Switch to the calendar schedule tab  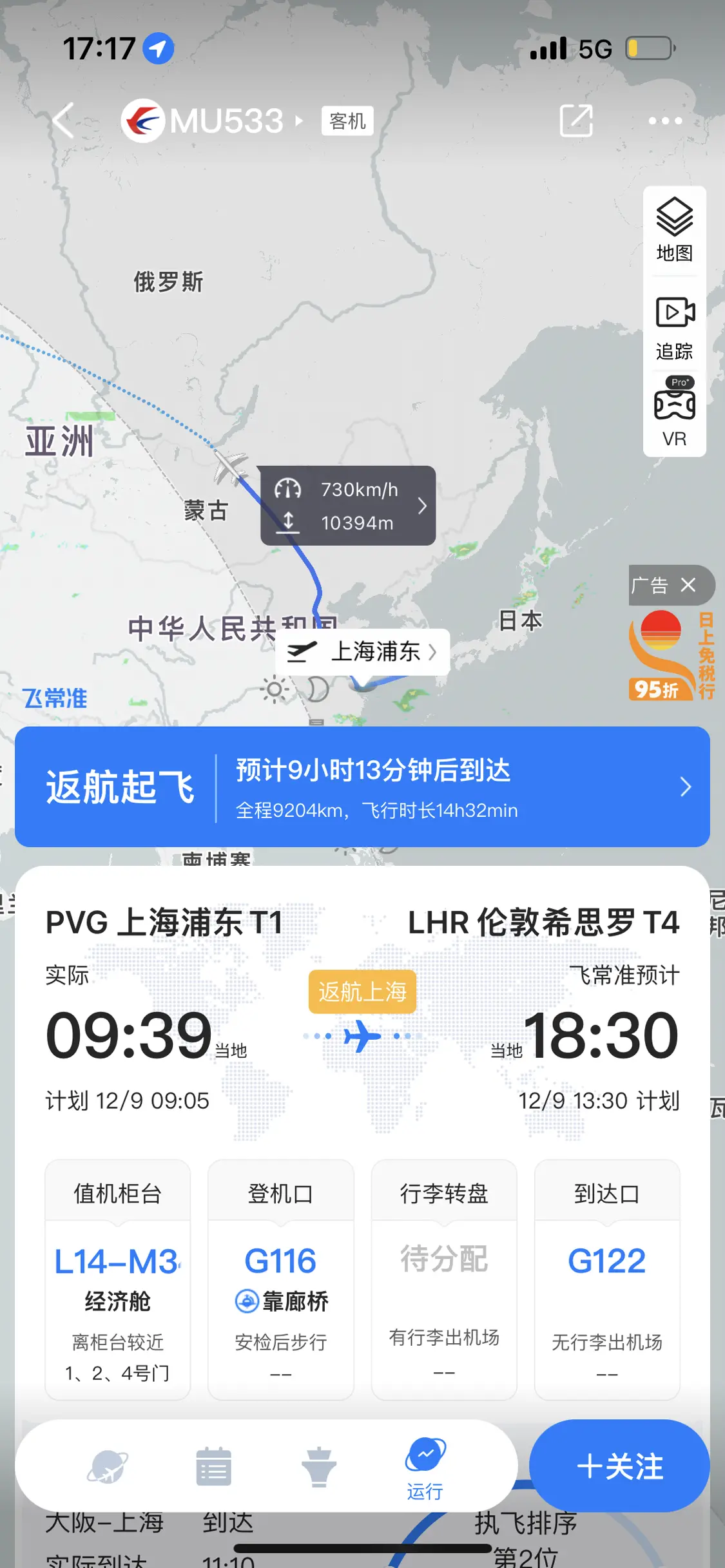(213, 1467)
